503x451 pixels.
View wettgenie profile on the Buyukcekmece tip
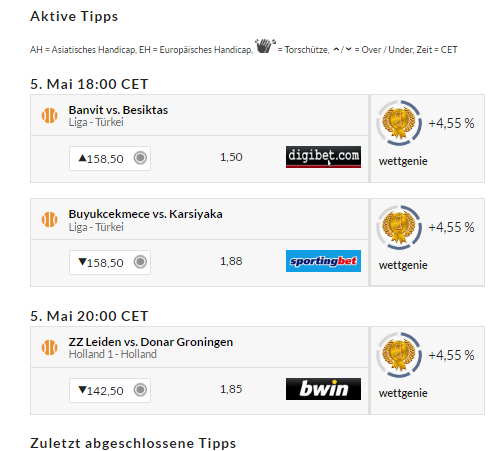click(x=403, y=265)
